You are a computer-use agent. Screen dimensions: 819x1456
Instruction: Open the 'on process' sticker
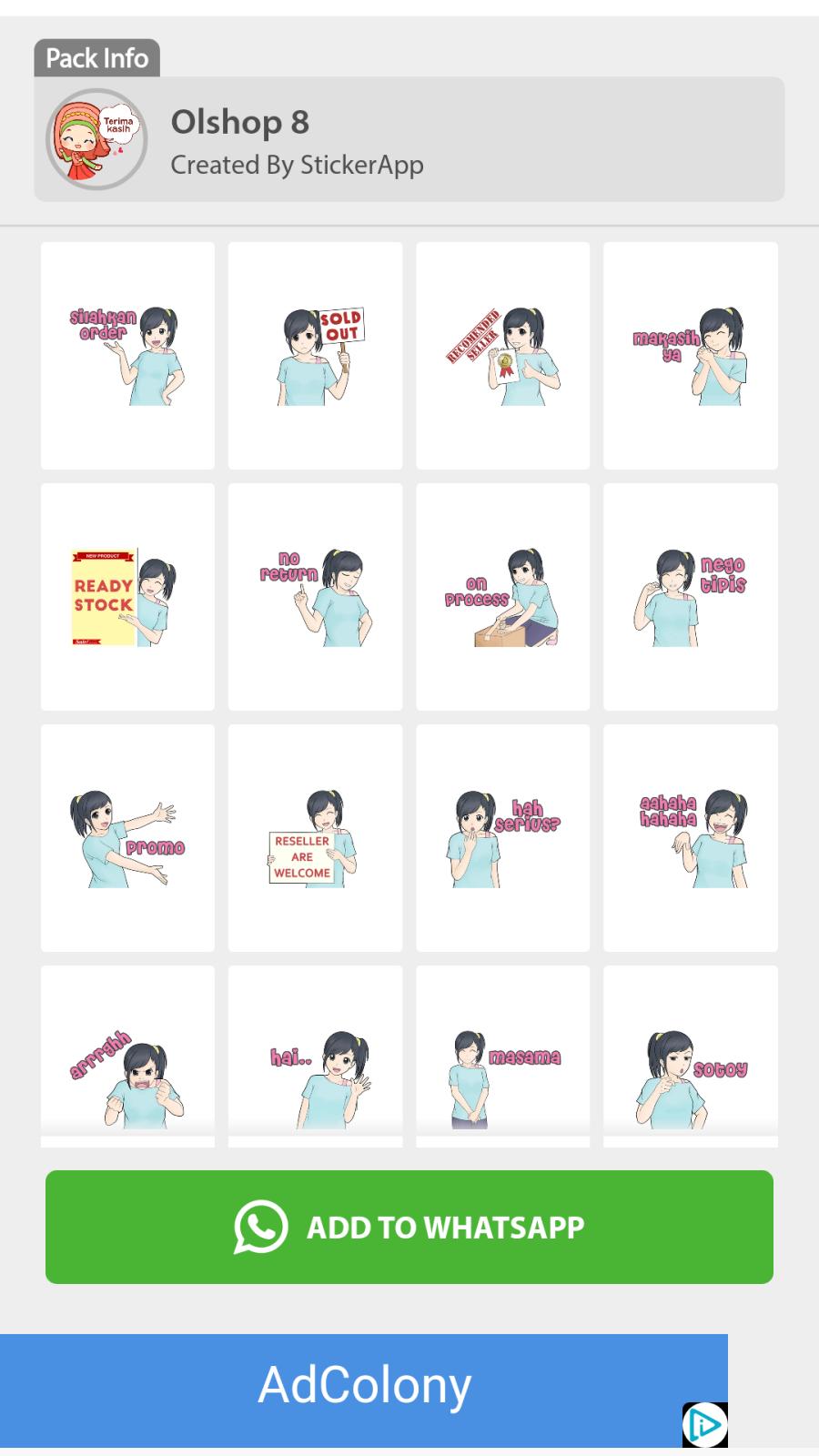[502, 597]
